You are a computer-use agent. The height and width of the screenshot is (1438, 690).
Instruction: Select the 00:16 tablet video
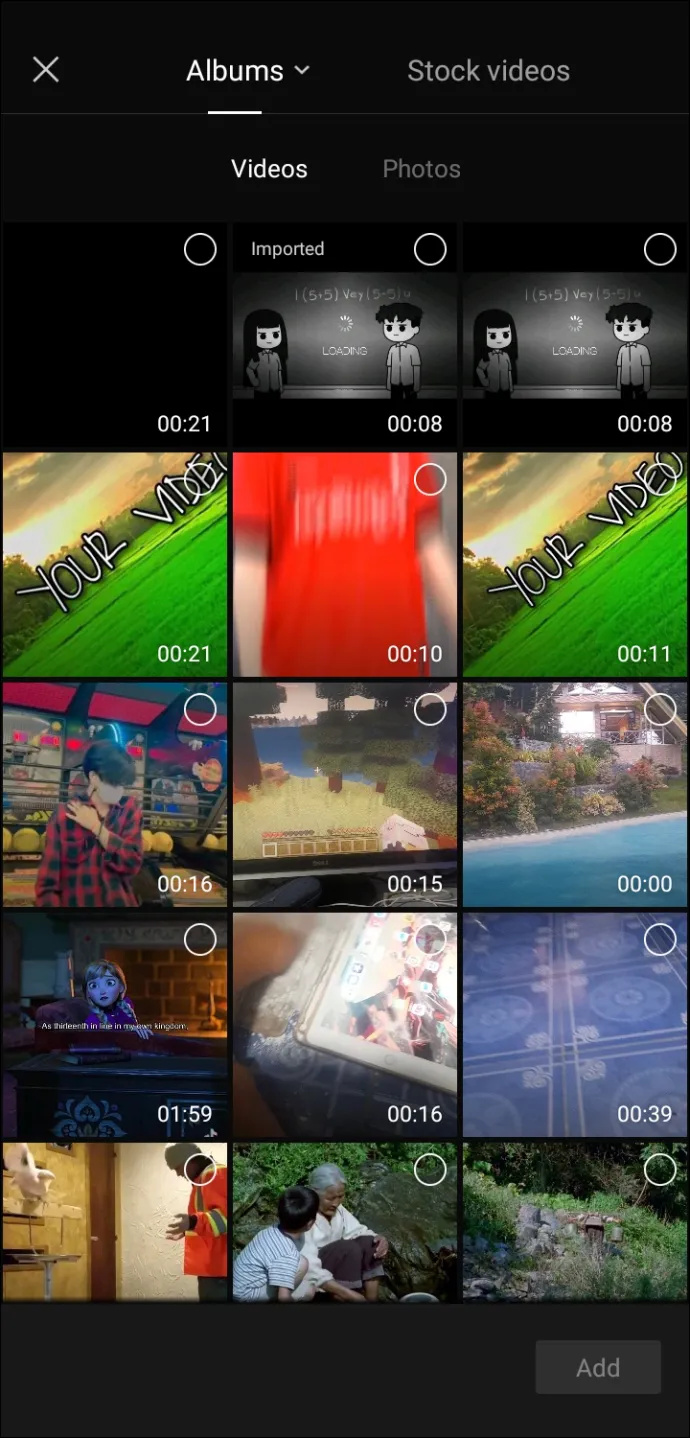[344, 1025]
